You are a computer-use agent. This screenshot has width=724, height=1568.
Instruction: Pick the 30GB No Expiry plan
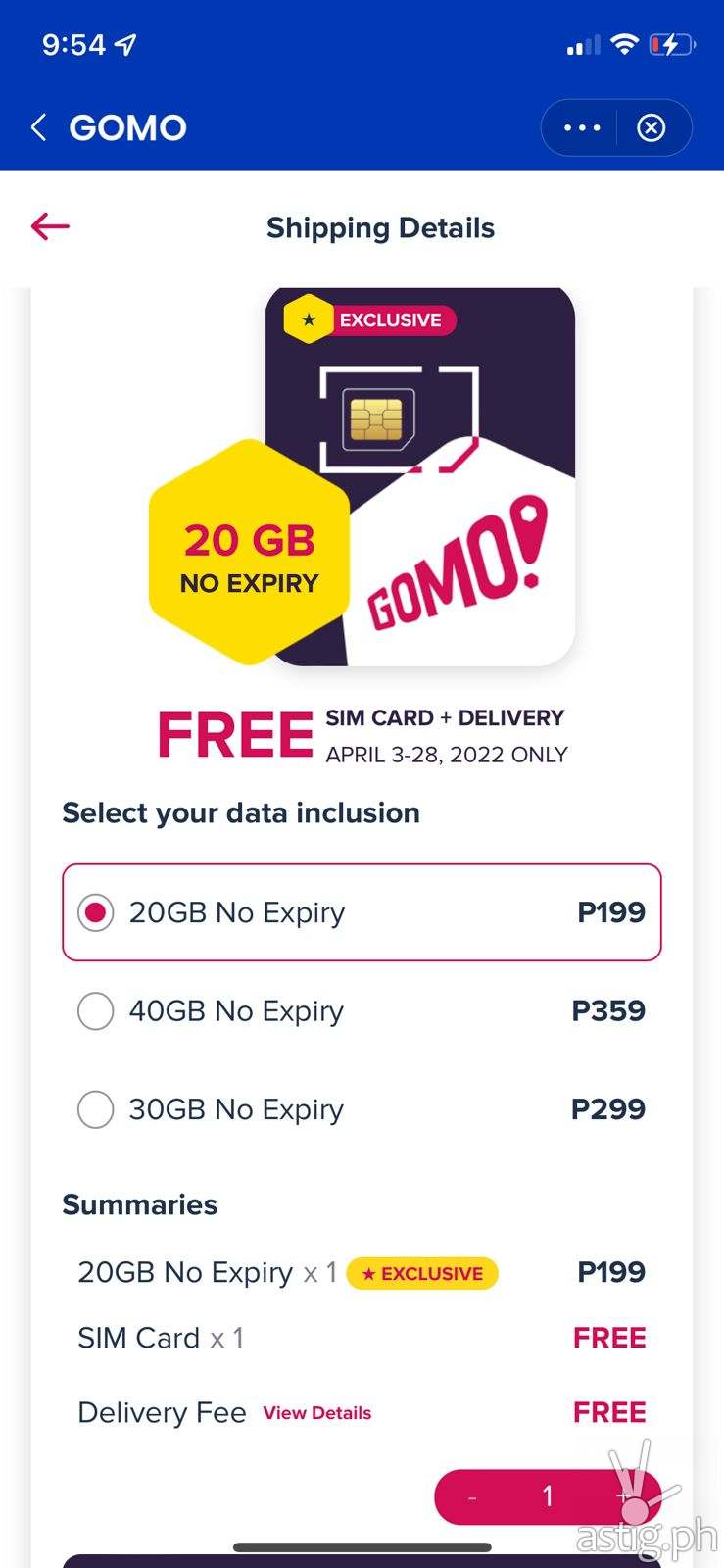96,1109
